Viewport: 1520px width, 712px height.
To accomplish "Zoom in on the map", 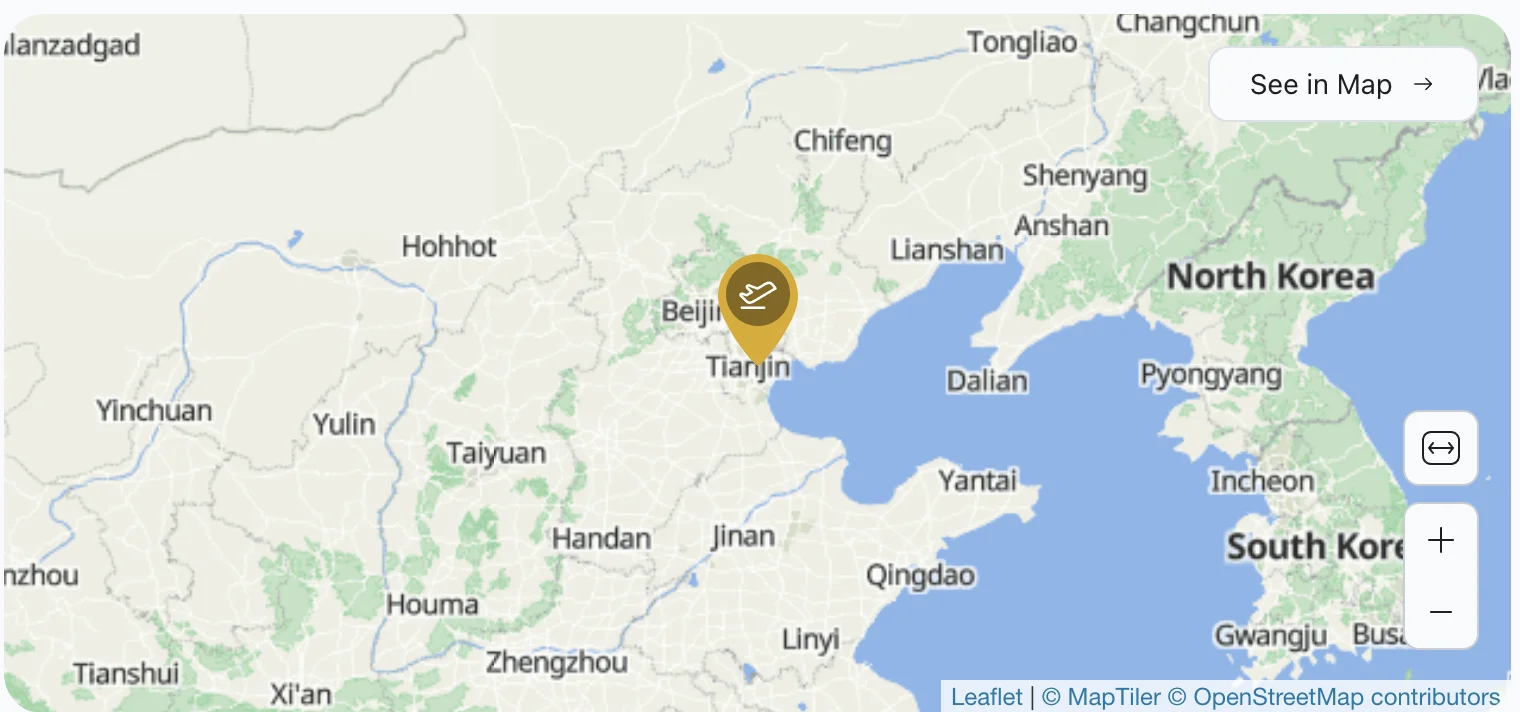I will (1440, 541).
